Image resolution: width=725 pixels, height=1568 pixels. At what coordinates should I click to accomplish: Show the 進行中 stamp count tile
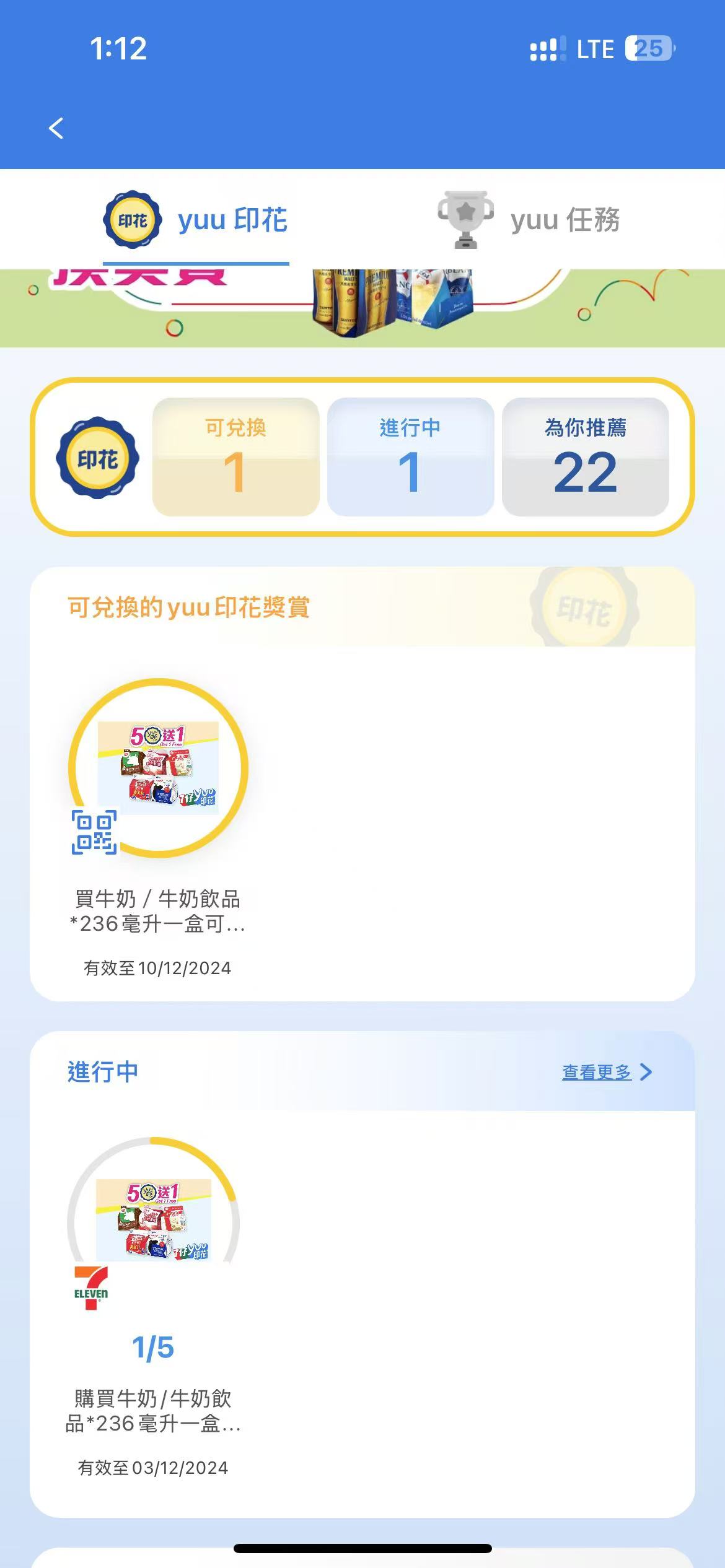(410, 457)
